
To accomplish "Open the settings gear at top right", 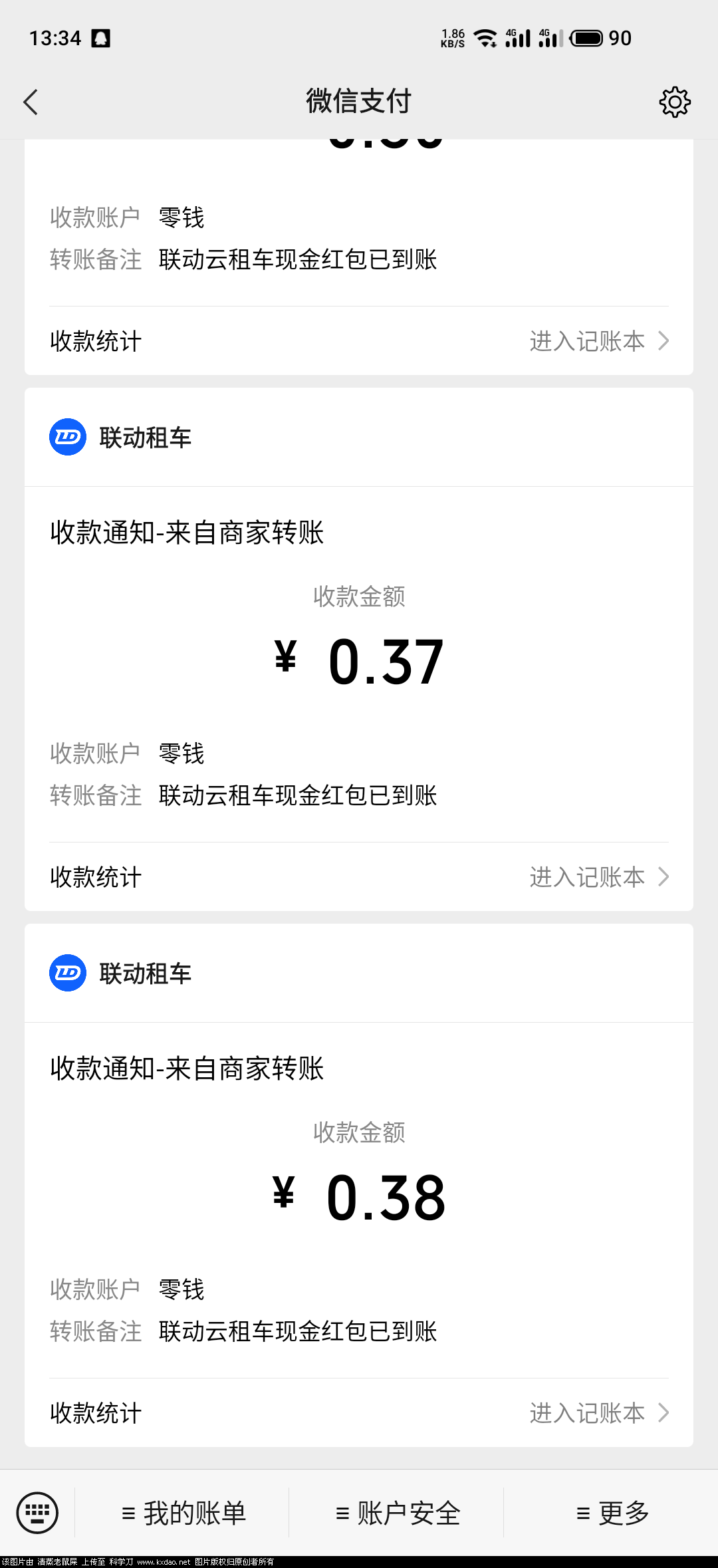I will pos(674,102).
